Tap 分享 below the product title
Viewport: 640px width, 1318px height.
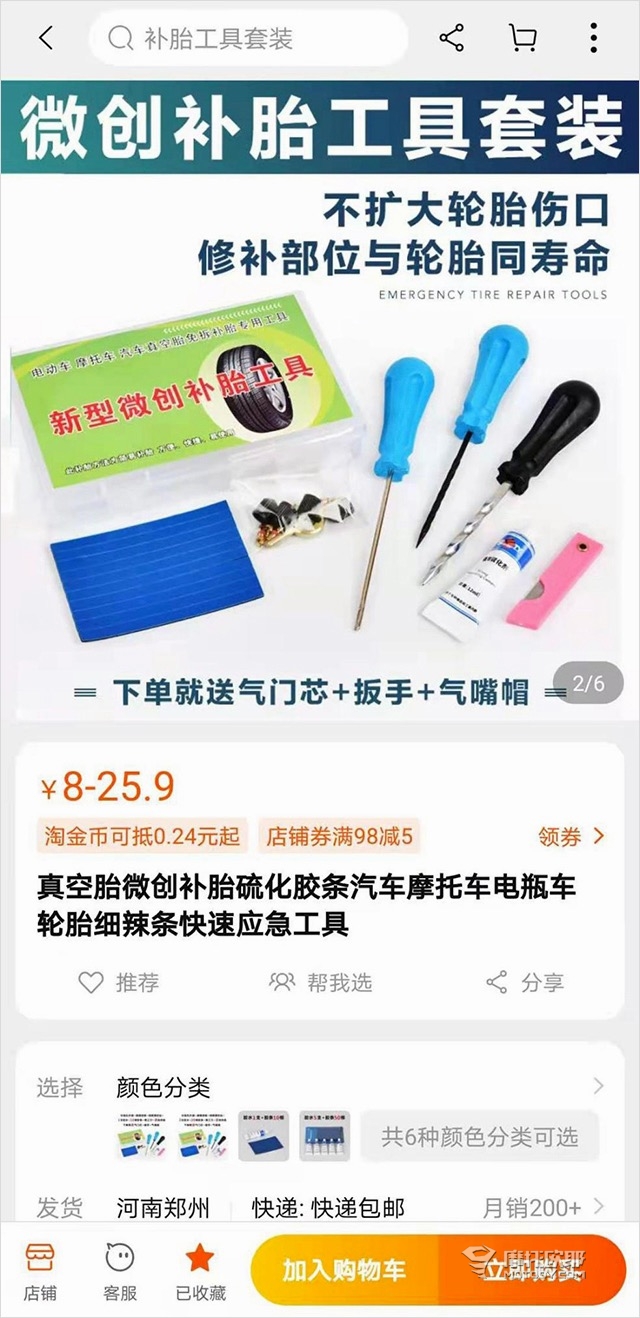(525, 982)
